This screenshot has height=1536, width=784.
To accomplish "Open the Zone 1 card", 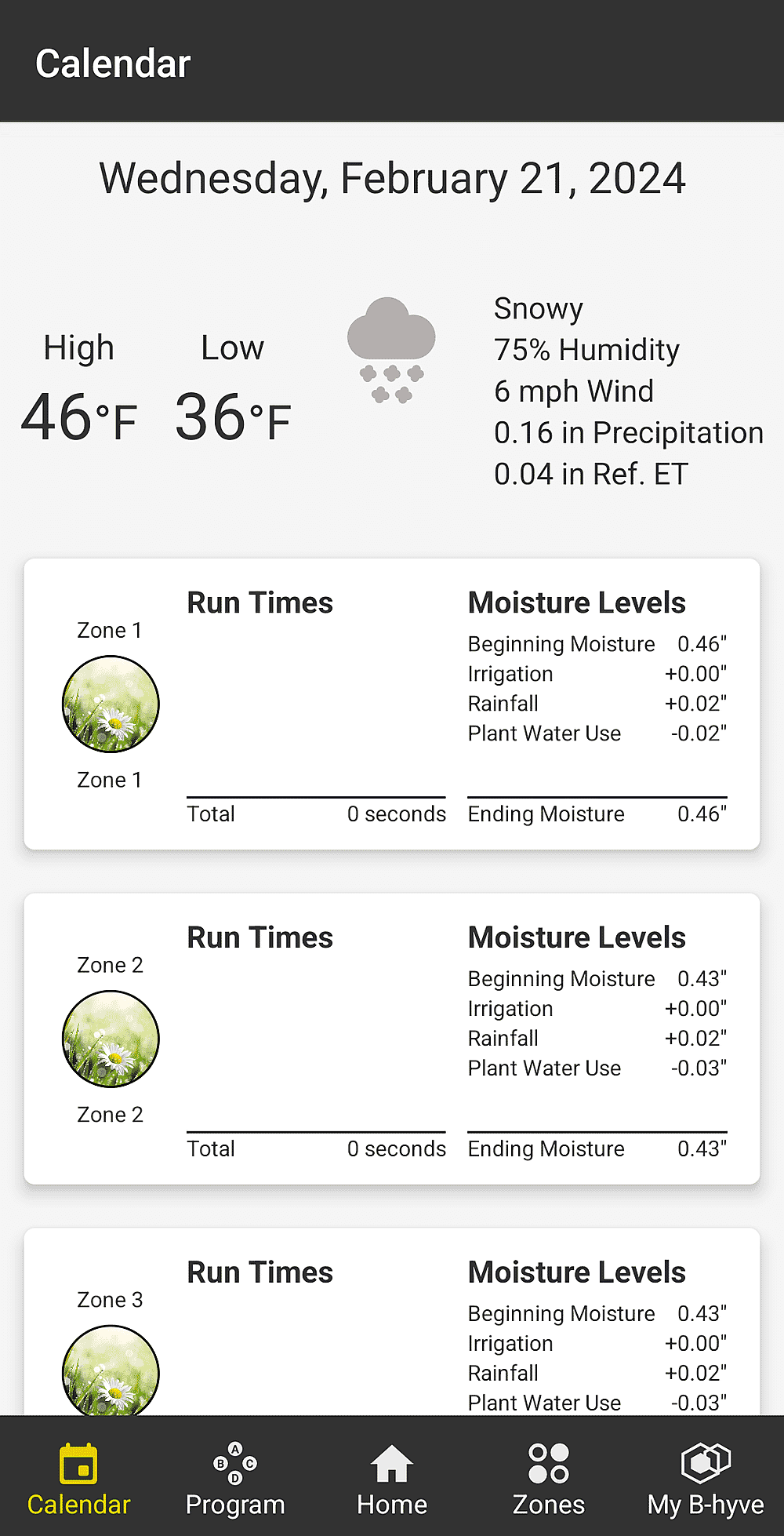I will point(392,704).
